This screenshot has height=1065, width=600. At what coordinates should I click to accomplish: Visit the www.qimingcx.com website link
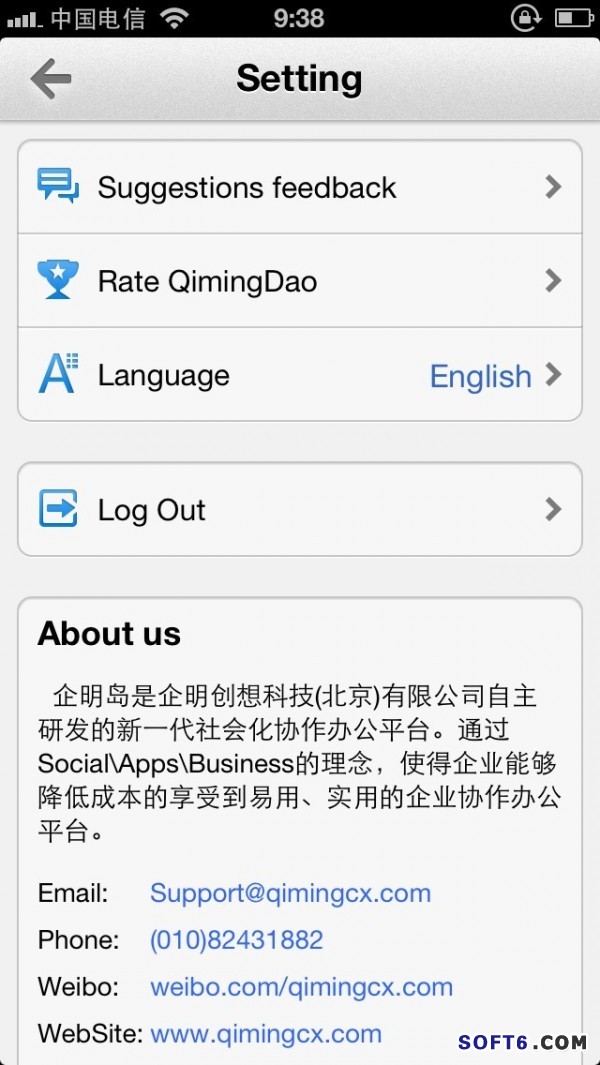(x=266, y=1033)
